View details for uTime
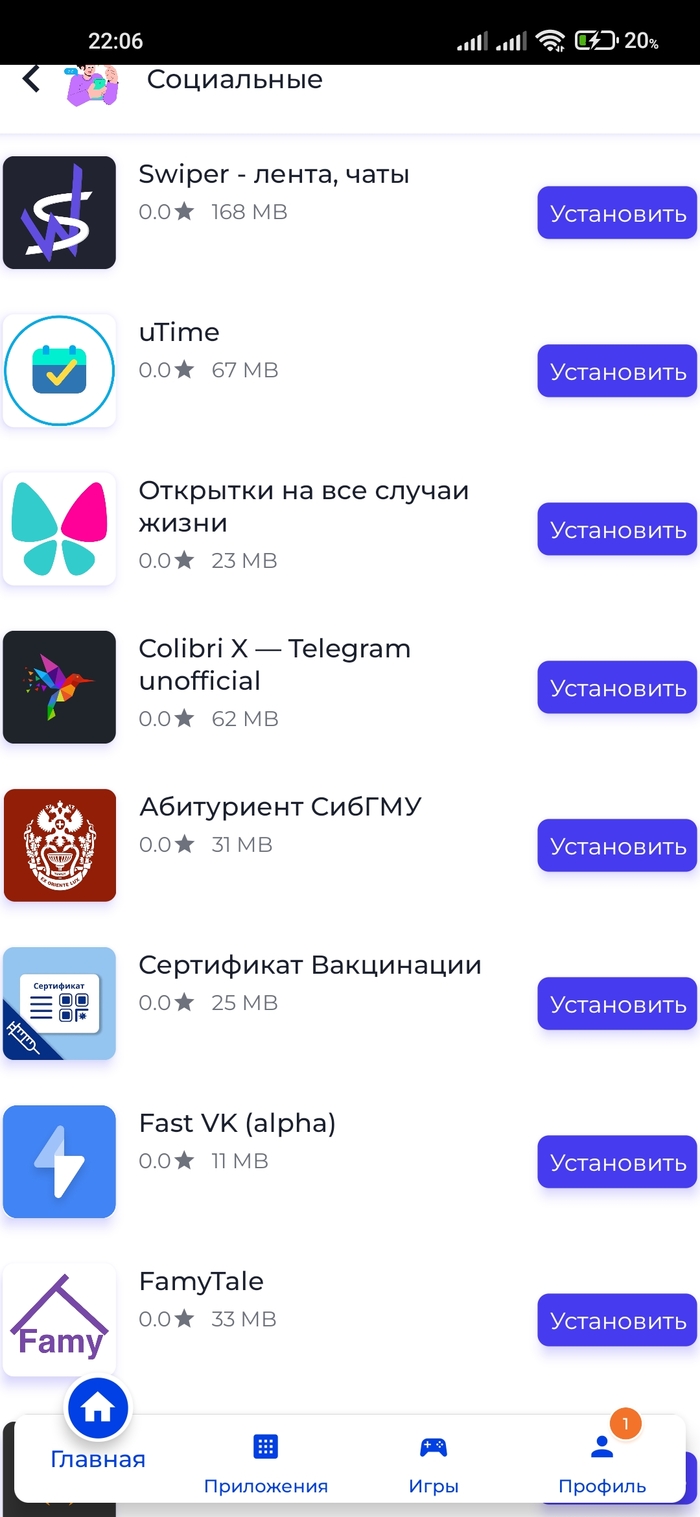700x1517 pixels. point(179,333)
